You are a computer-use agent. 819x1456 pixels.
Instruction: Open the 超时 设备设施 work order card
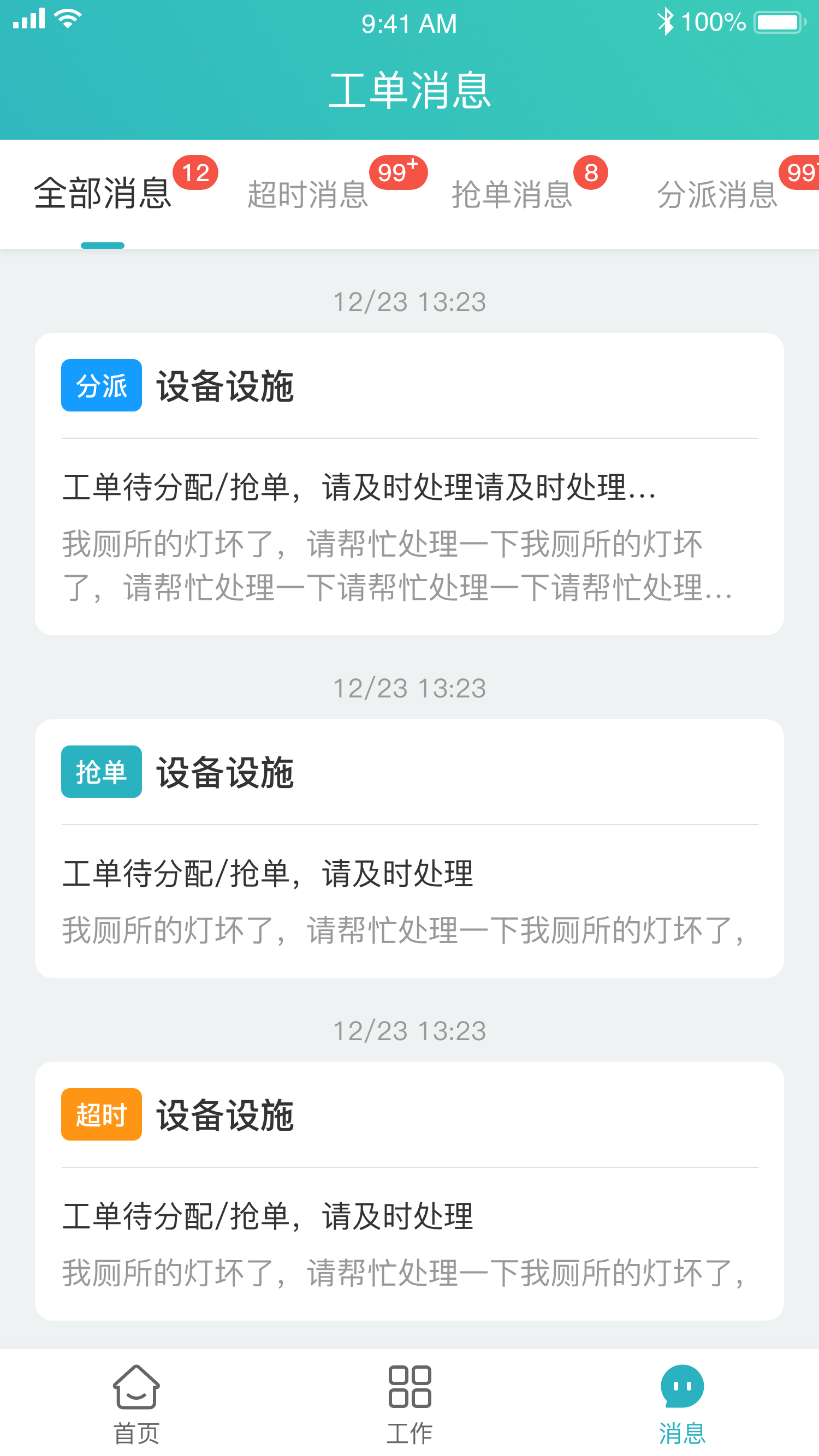pos(410,1190)
